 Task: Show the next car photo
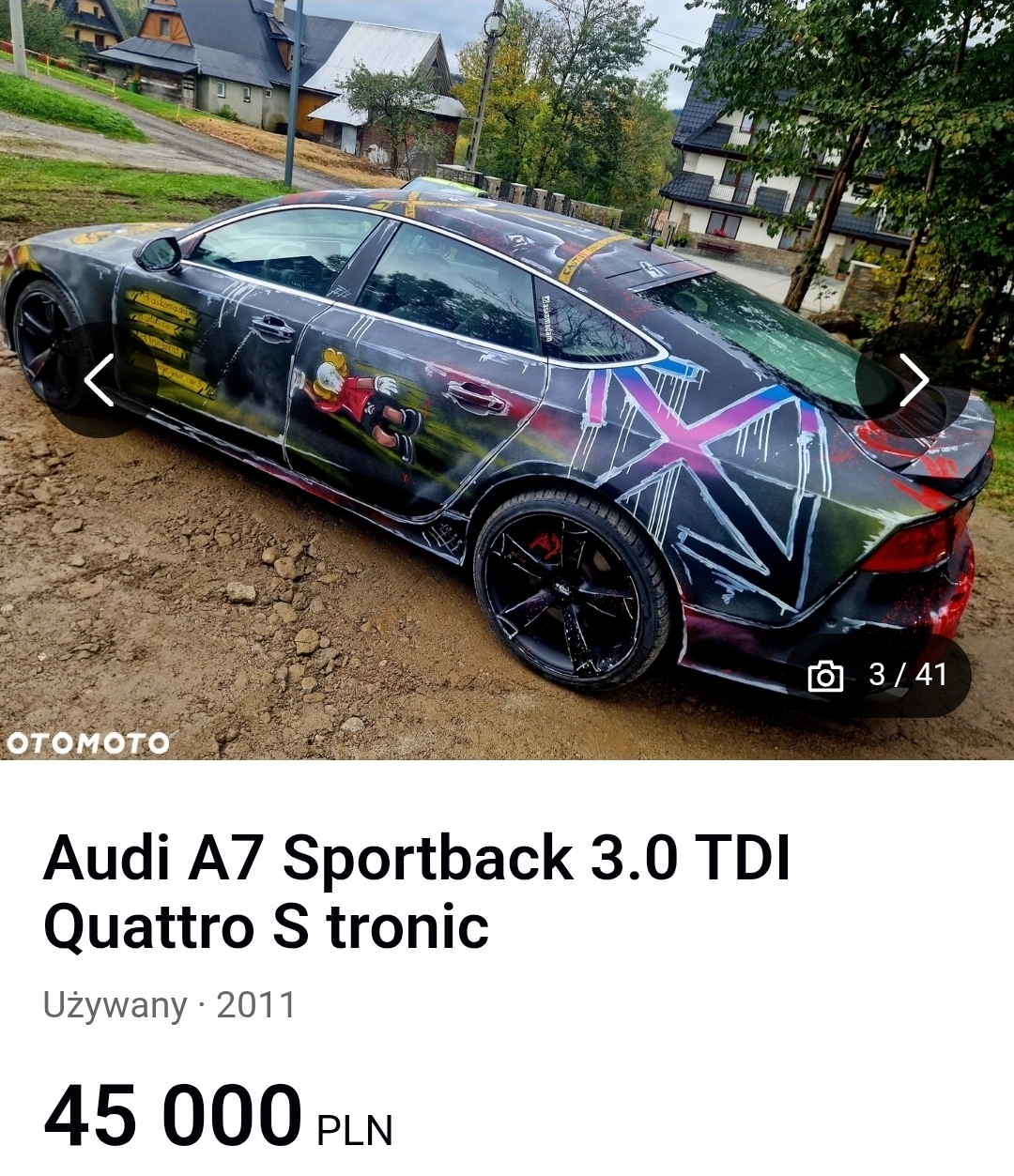913,380
